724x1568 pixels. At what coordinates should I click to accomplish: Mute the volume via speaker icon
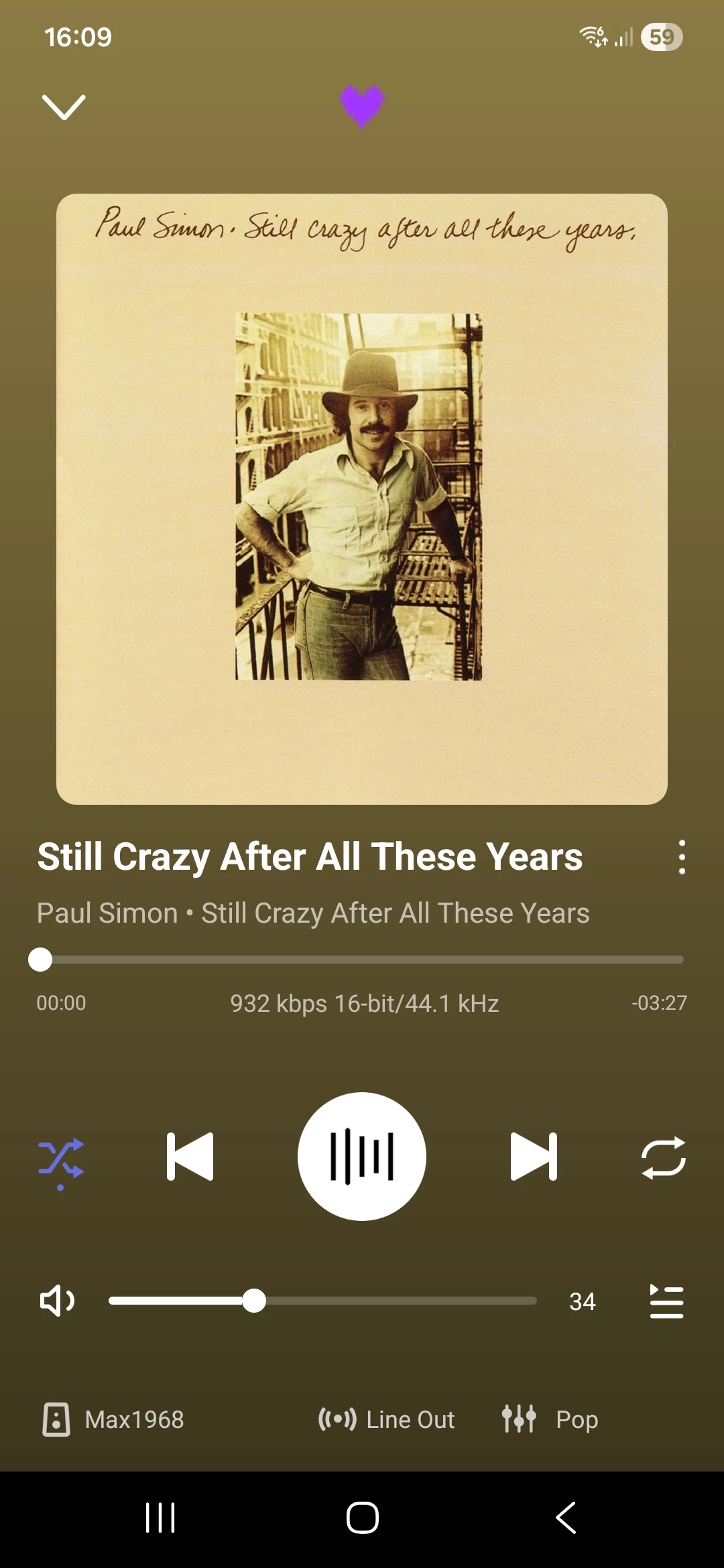[x=58, y=1301]
